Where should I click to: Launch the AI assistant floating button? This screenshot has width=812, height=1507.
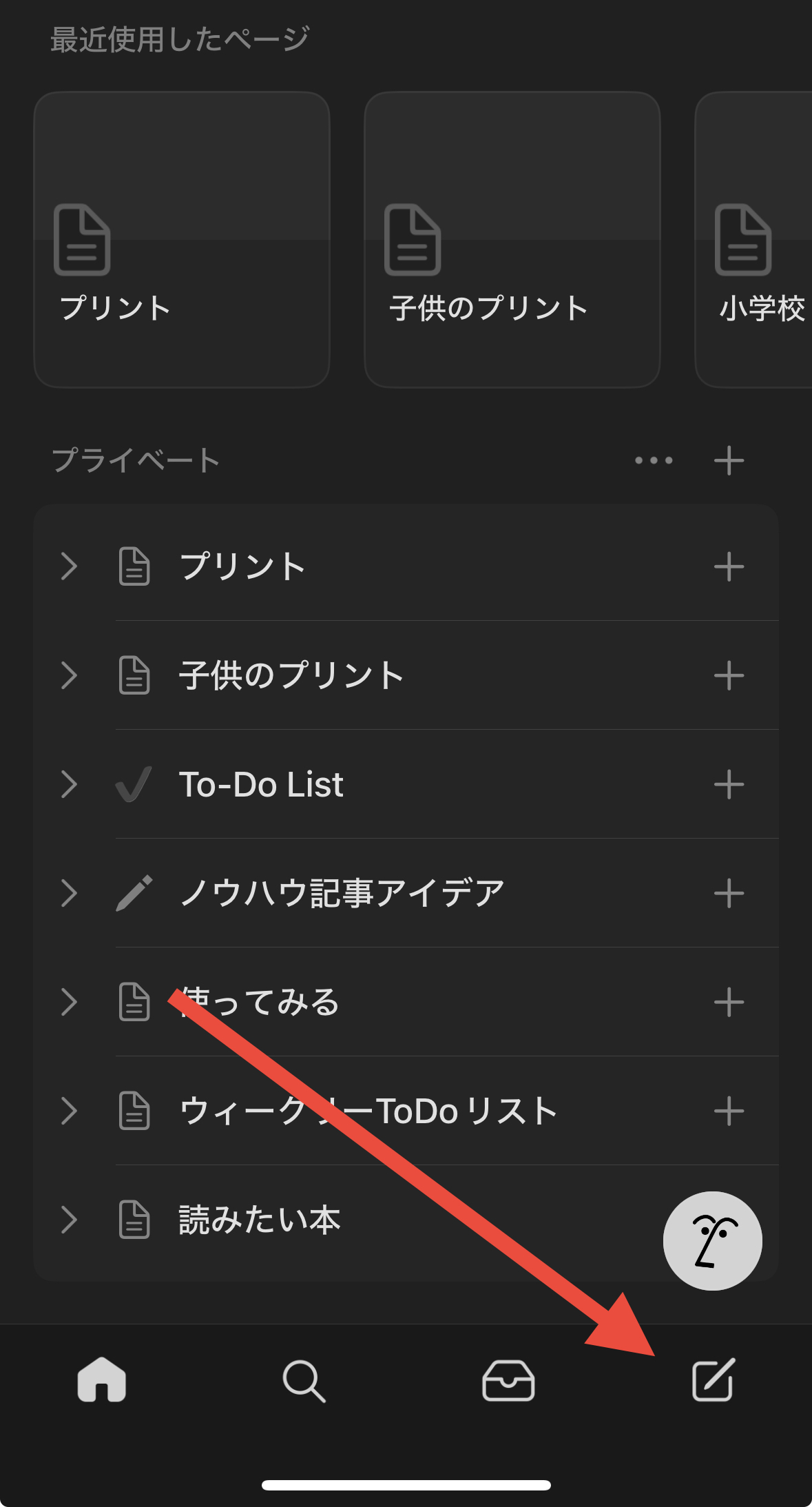tap(712, 1240)
